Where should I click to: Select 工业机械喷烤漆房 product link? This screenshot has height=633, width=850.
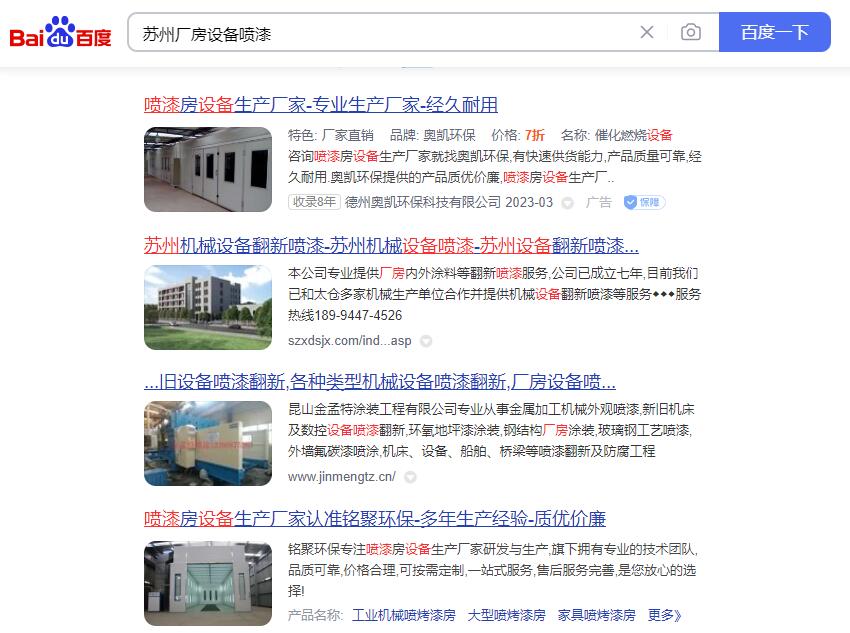pyautogui.click(x=403, y=615)
